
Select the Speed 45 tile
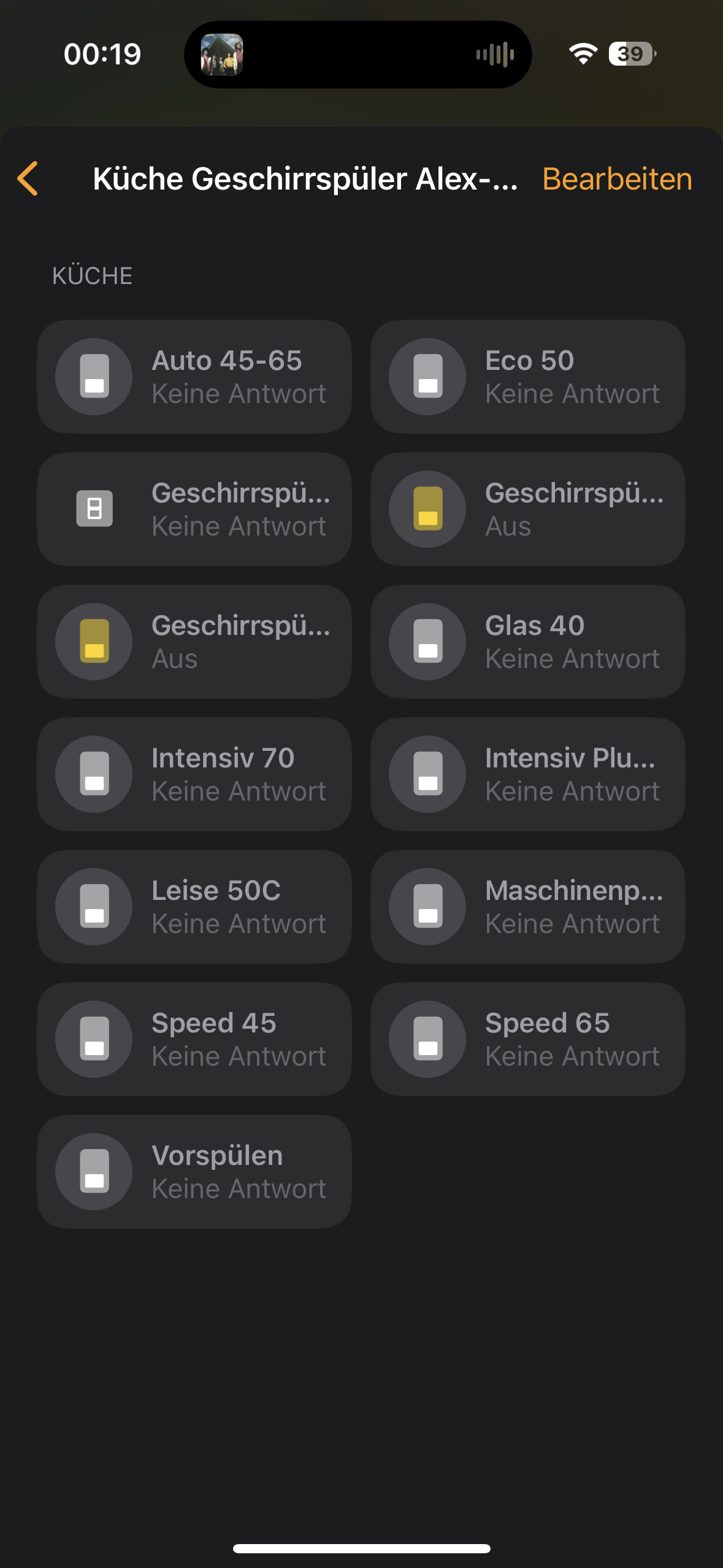194,1039
